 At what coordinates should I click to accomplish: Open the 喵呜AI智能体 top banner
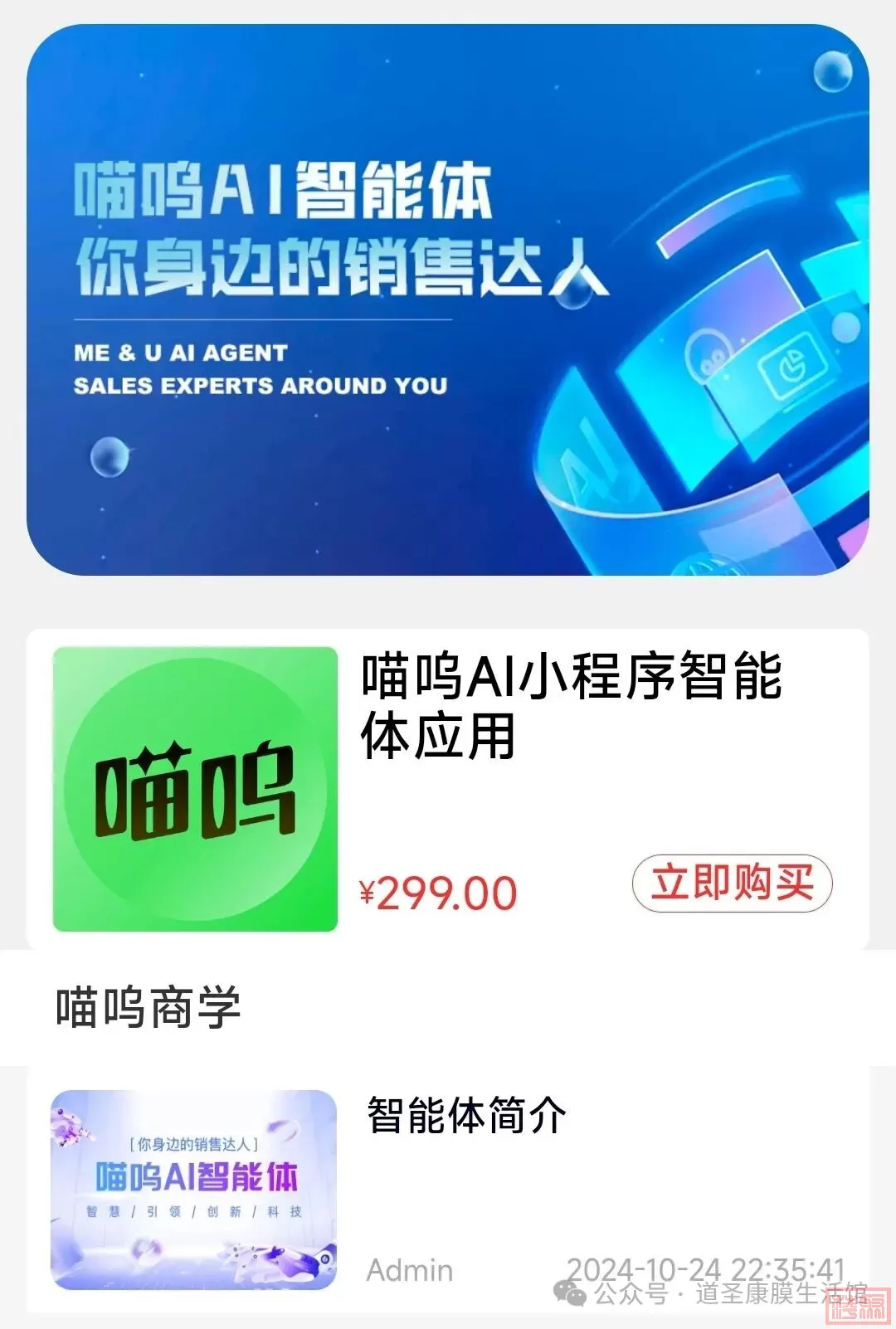(448, 299)
